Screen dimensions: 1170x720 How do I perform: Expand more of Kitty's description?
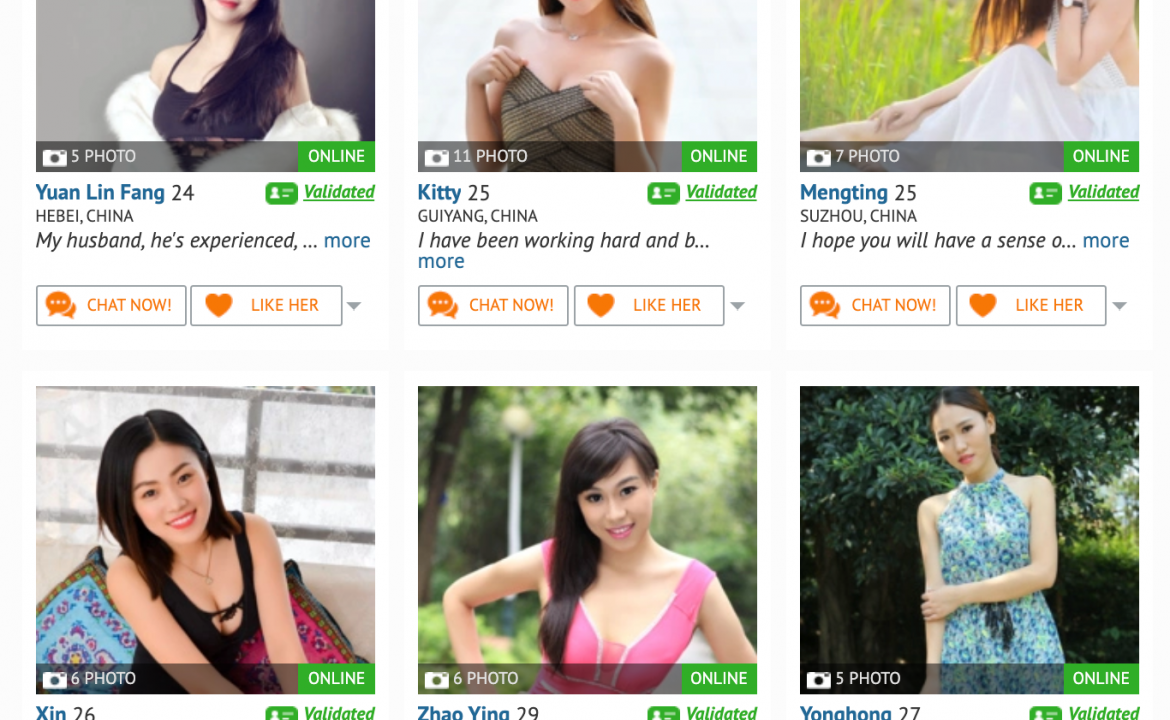pyautogui.click(x=441, y=262)
